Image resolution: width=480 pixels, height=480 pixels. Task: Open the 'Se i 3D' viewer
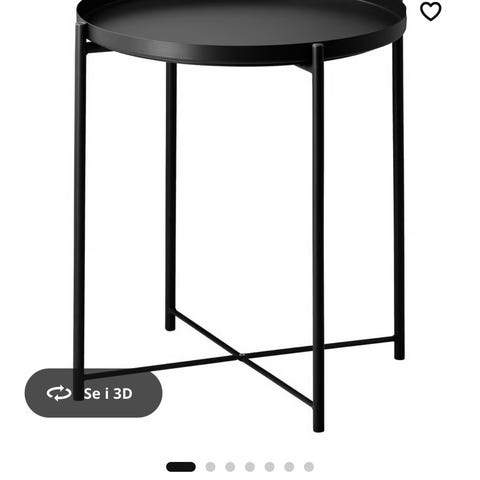(x=93, y=393)
